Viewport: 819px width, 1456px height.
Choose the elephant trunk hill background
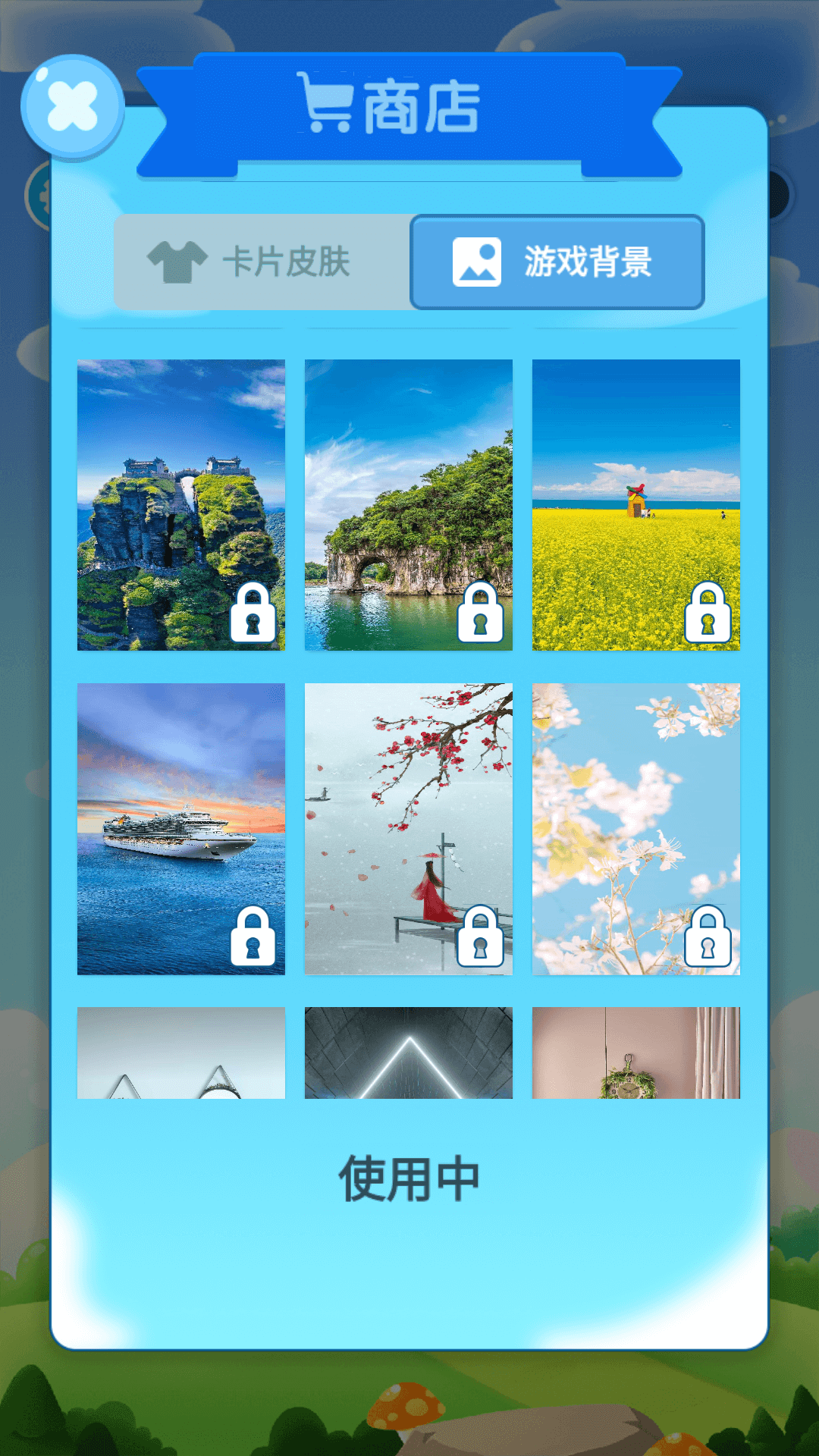(x=408, y=504)
